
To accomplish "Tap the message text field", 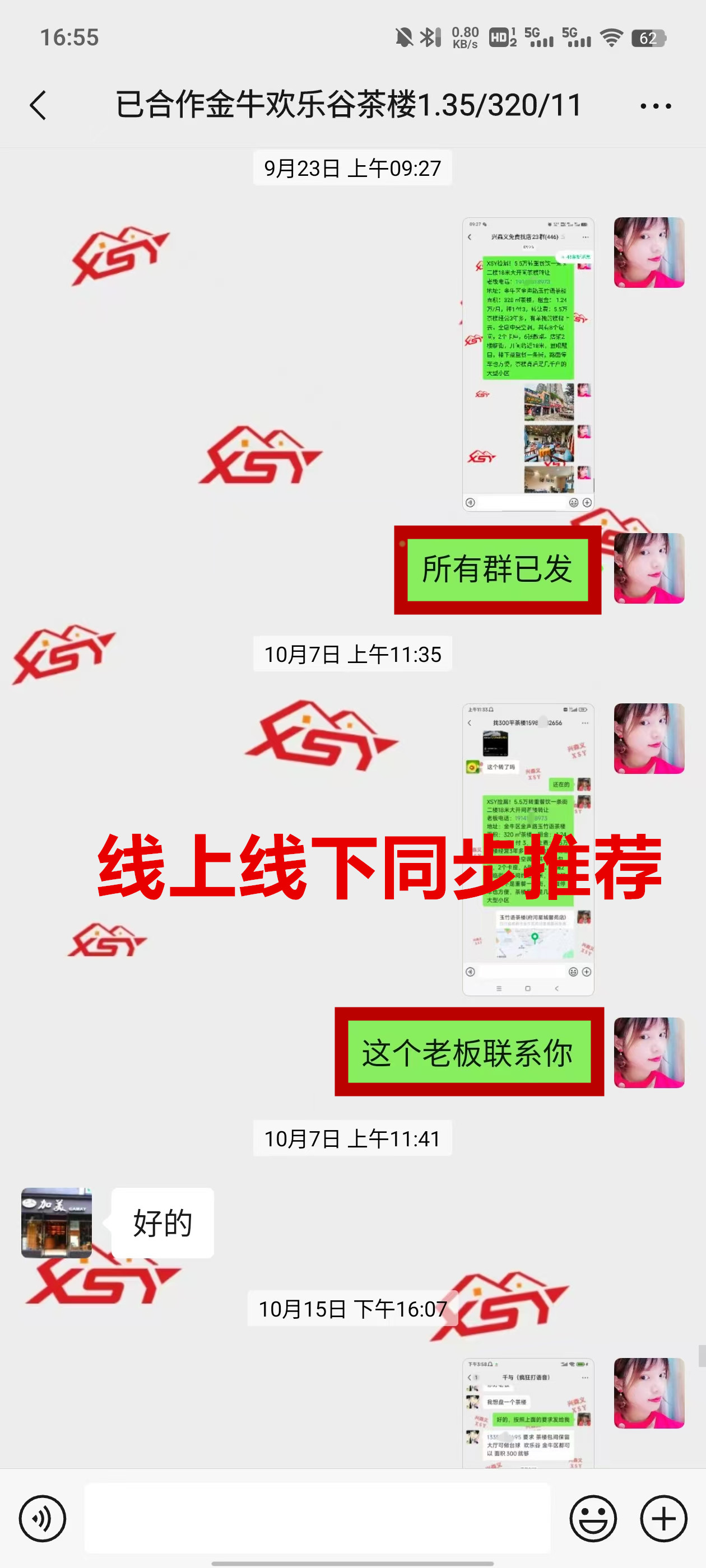I will tap(317, 1518).
